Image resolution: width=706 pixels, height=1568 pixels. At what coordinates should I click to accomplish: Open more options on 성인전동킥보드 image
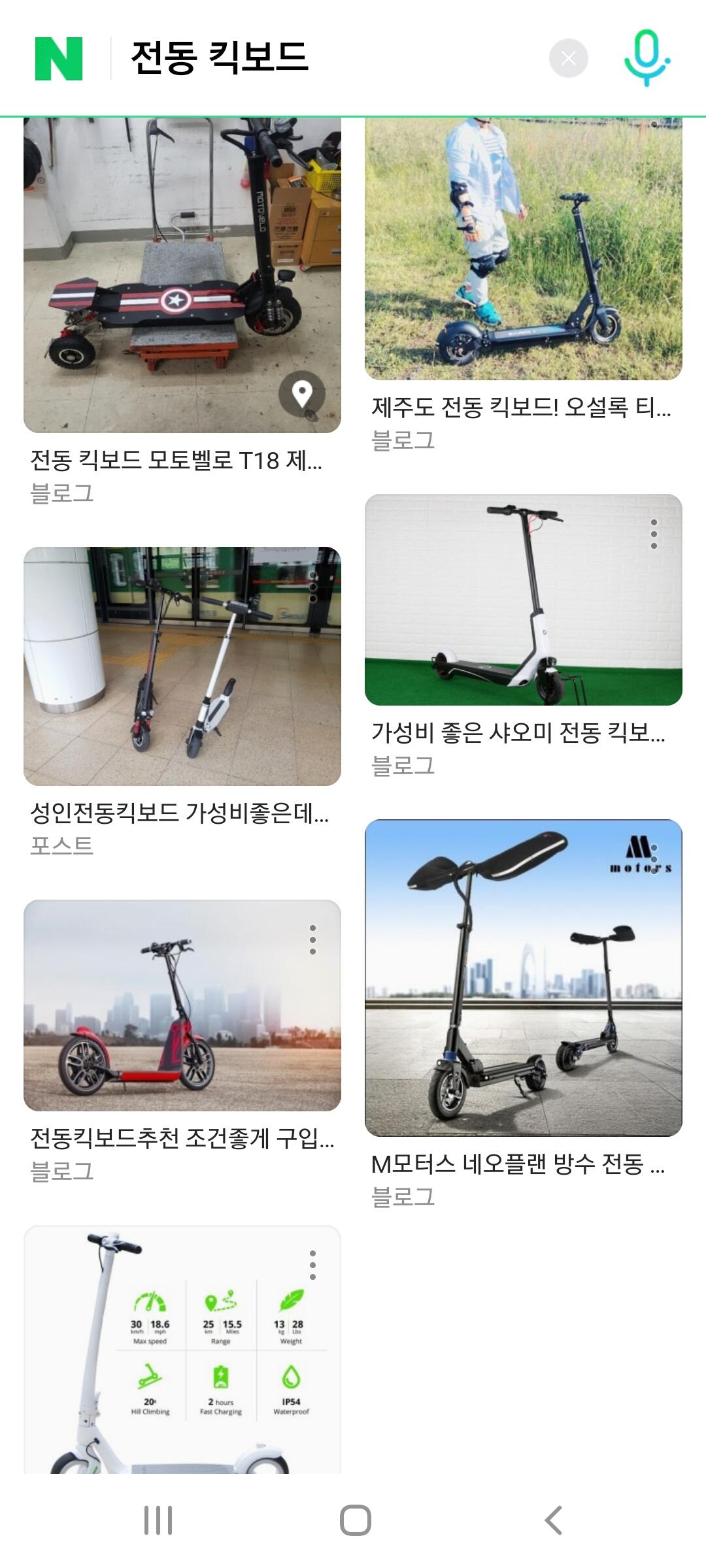[x=313, y=588]
